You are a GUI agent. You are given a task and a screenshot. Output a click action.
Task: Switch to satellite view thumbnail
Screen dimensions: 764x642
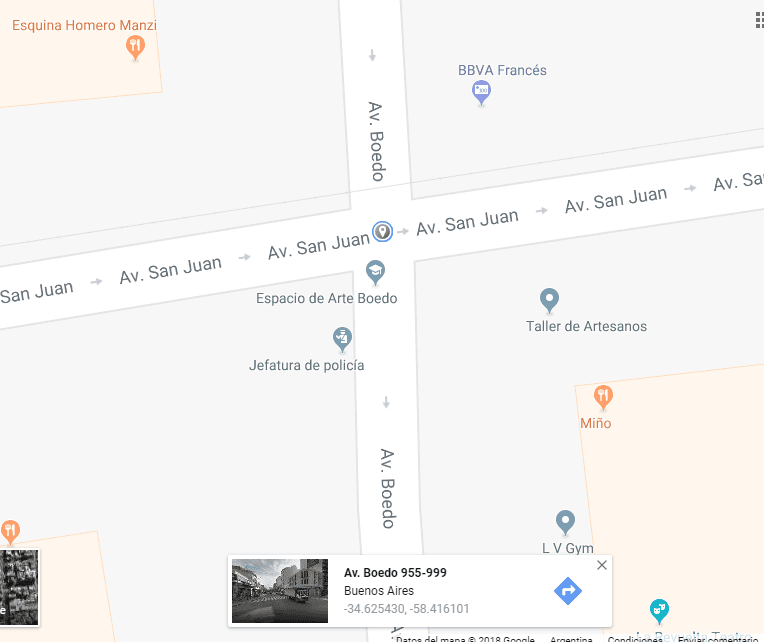tap(18, 587)
